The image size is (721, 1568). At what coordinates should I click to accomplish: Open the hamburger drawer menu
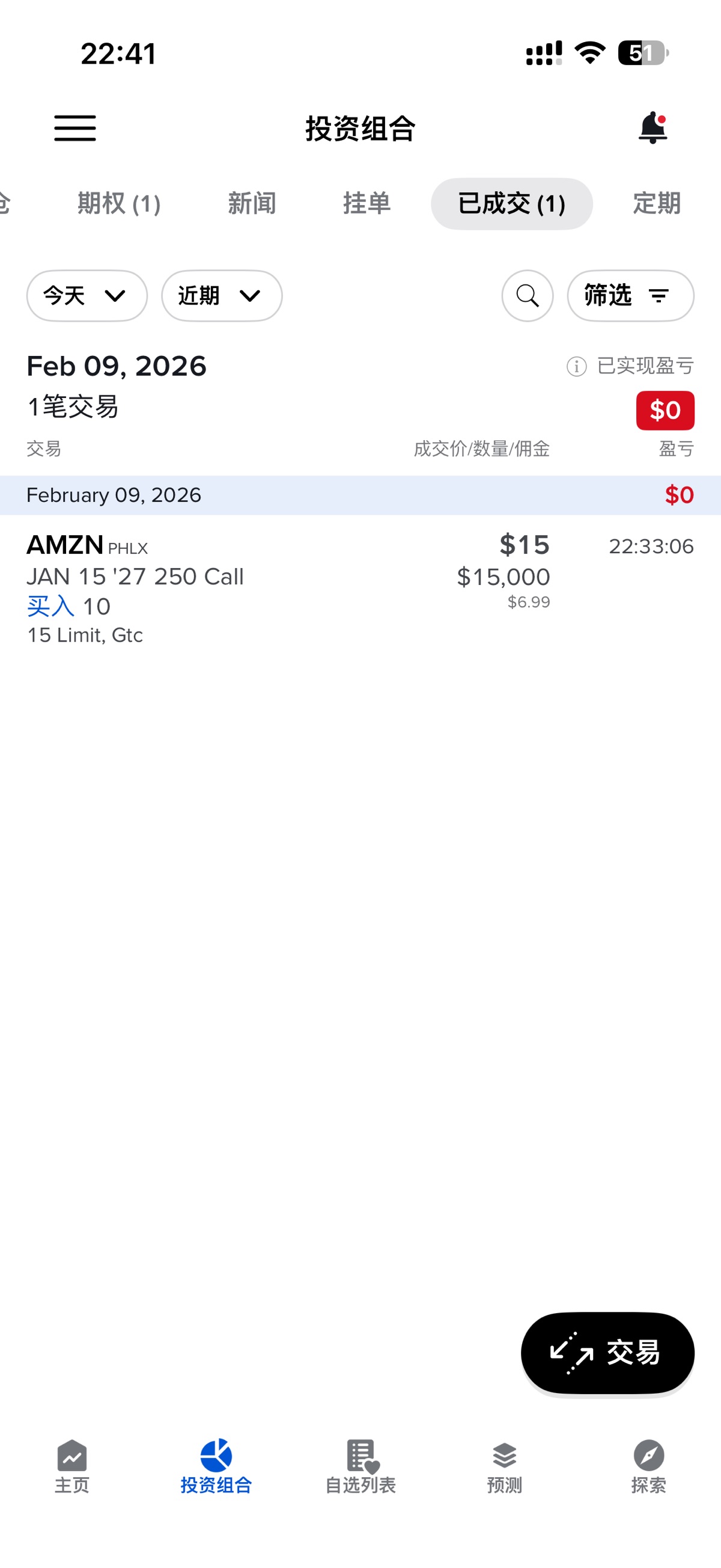[x=75, y=128]
